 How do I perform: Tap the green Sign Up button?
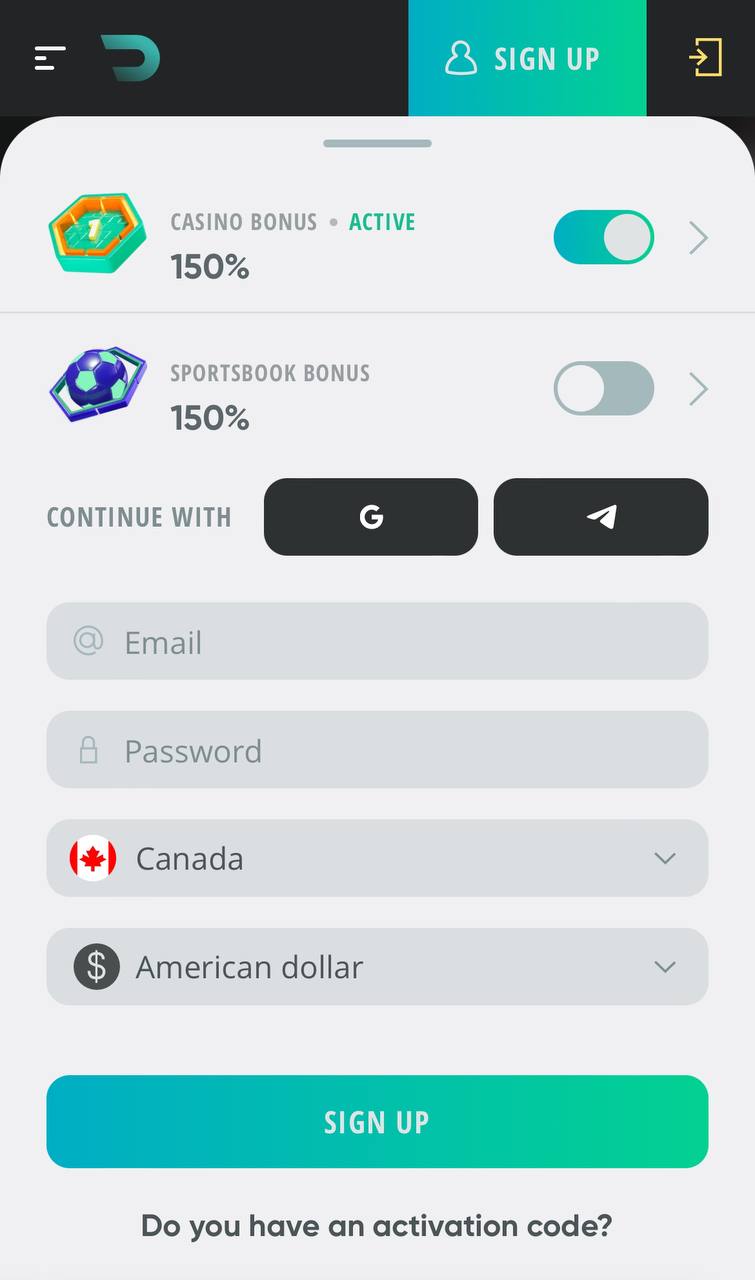tap(377, 1122)
